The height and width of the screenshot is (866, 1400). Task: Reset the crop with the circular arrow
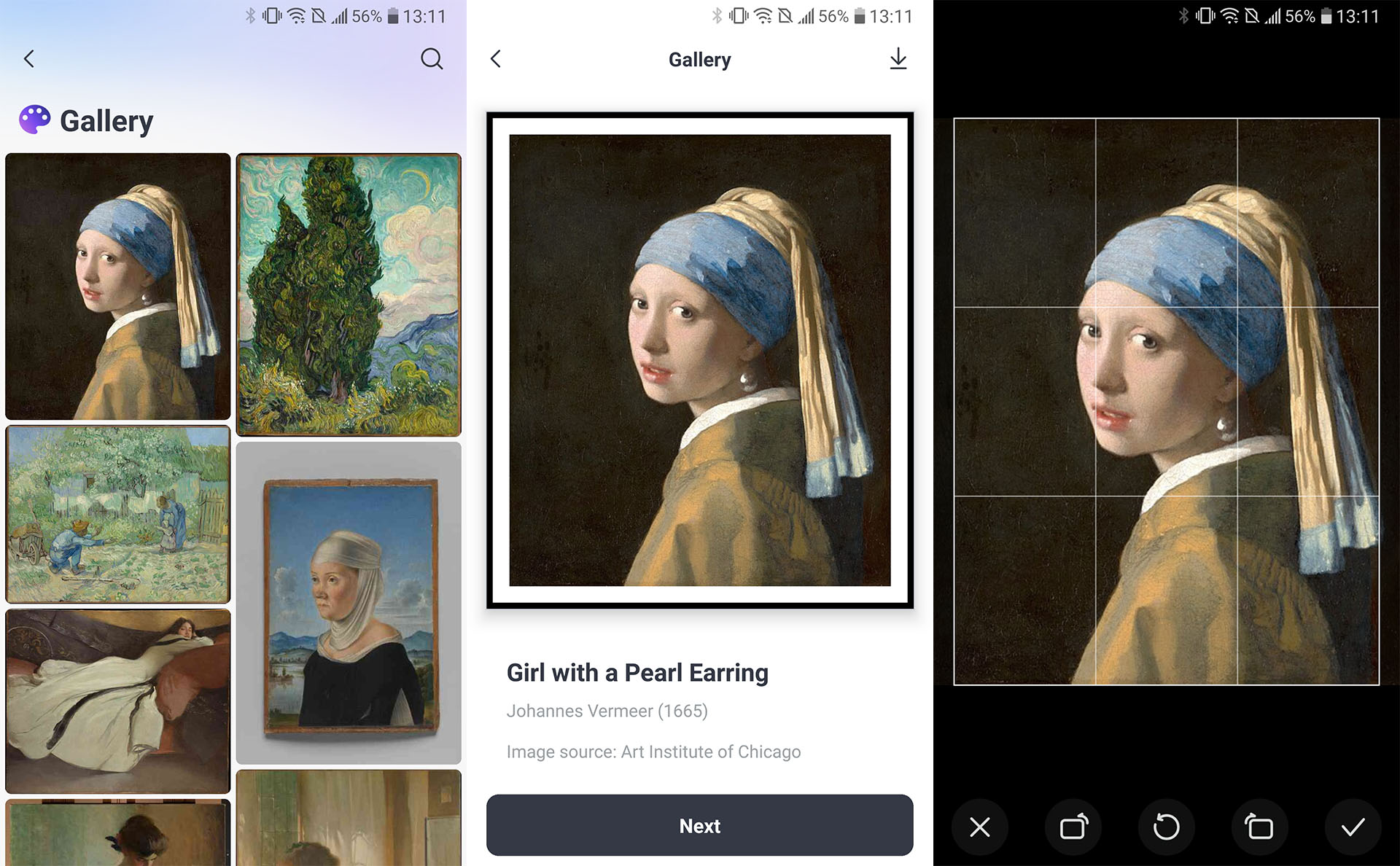coord(1166,827)
